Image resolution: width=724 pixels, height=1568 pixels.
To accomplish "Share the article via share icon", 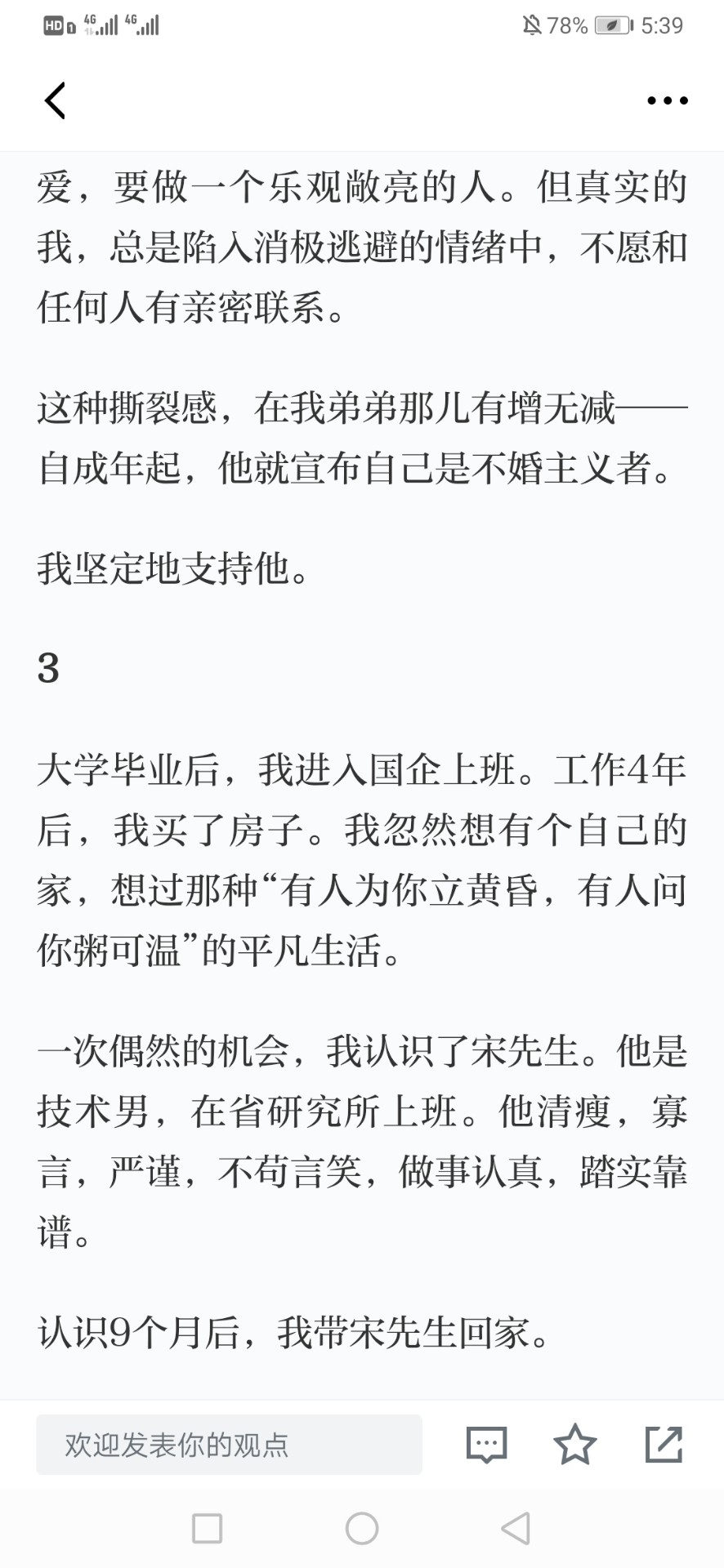I will coord(664,1444).
